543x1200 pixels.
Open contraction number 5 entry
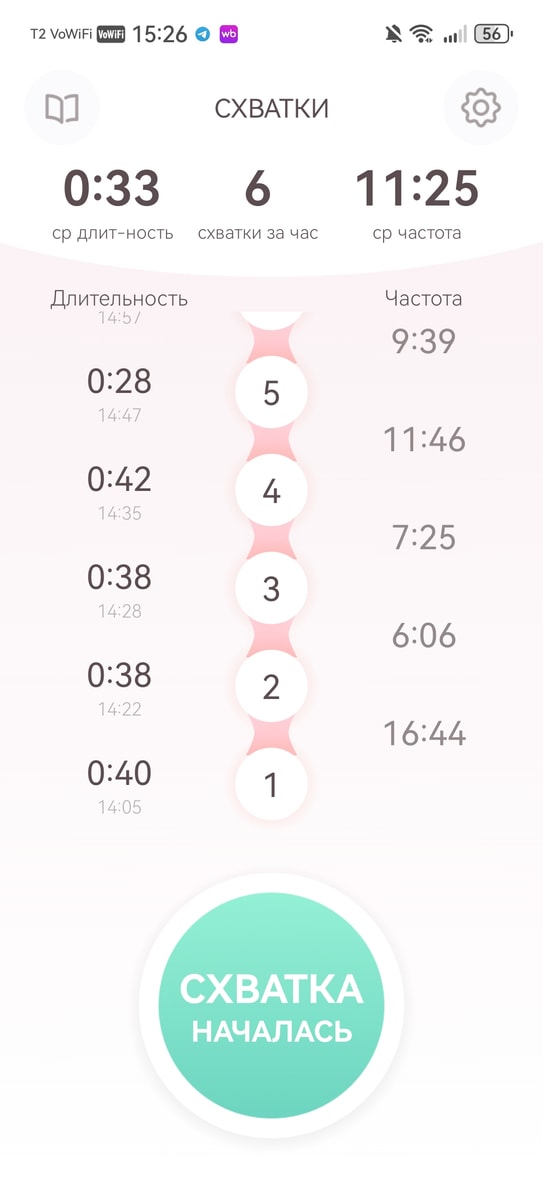coord(271,394)
